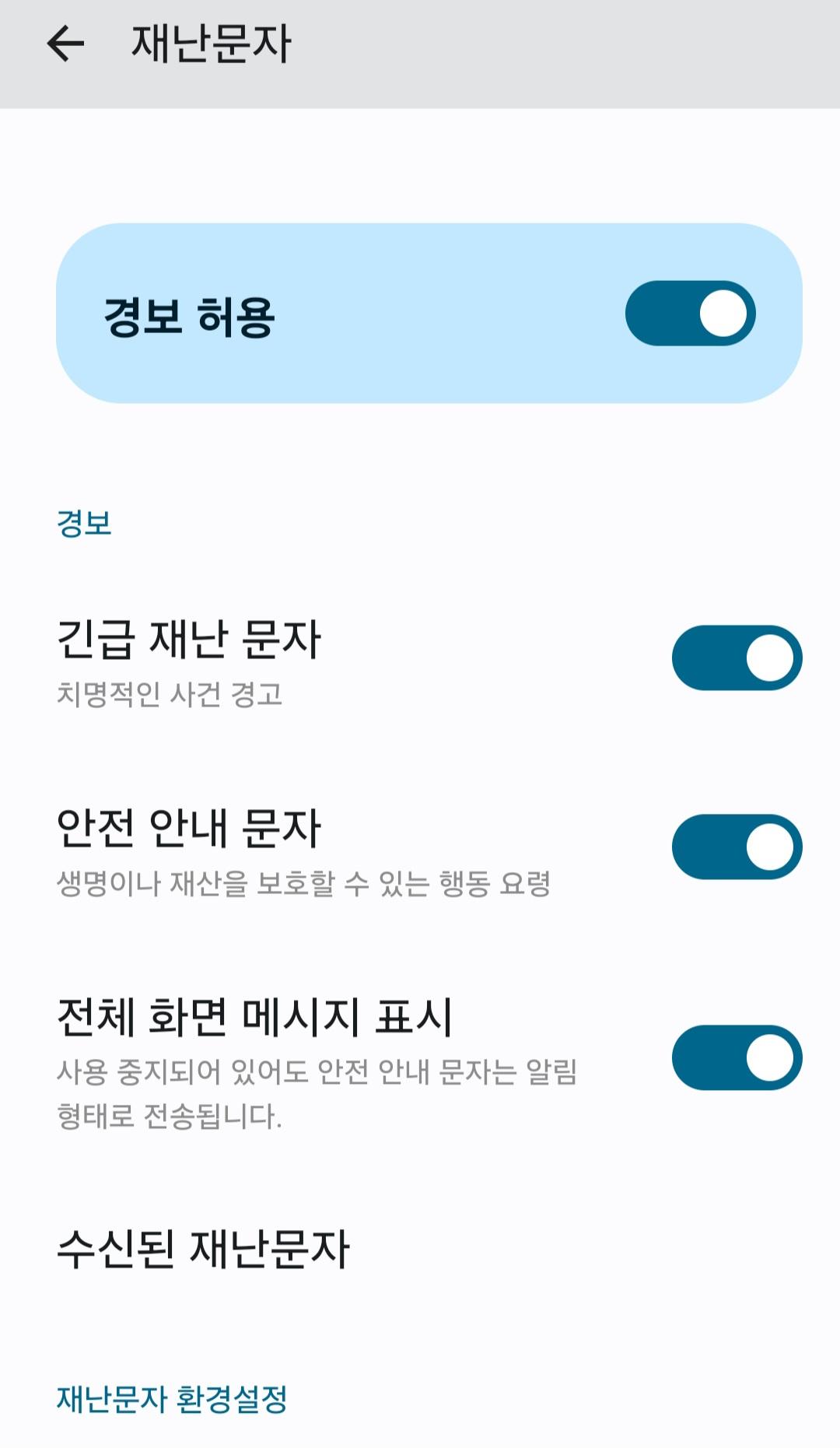Switch off 전체 화면 메시지 표시
Image resolution: width=840 pixels, height=1448 pixels.
tap(736, 1057)
